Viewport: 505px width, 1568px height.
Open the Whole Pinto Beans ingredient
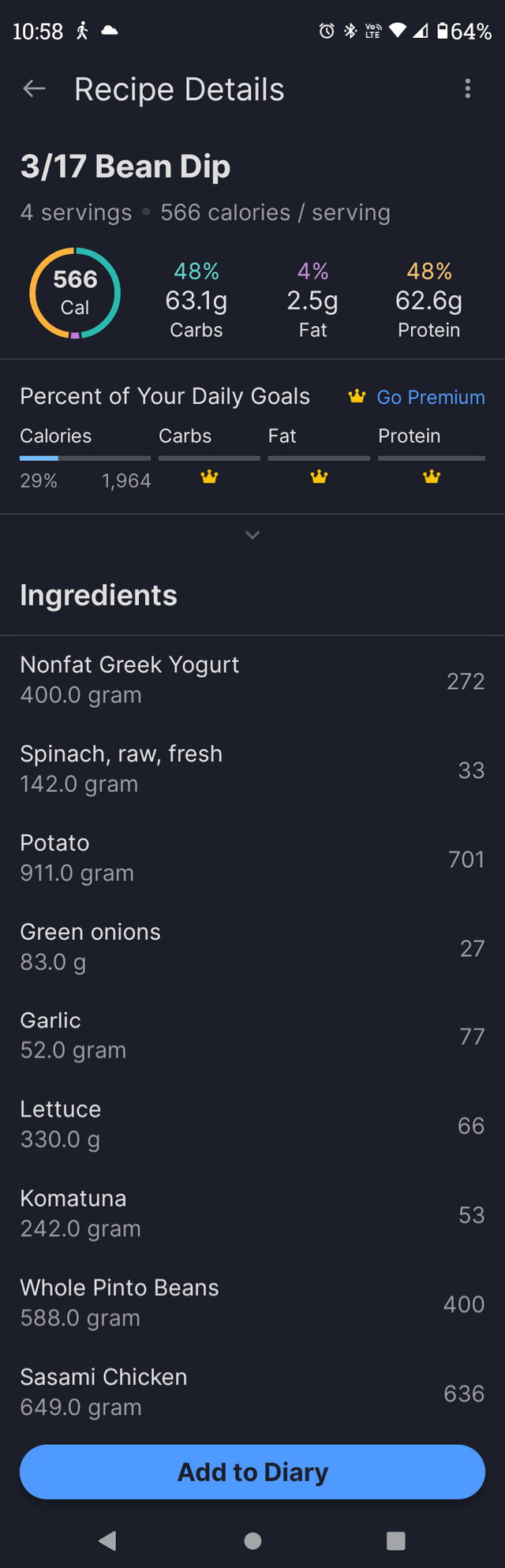point(252,1303)
